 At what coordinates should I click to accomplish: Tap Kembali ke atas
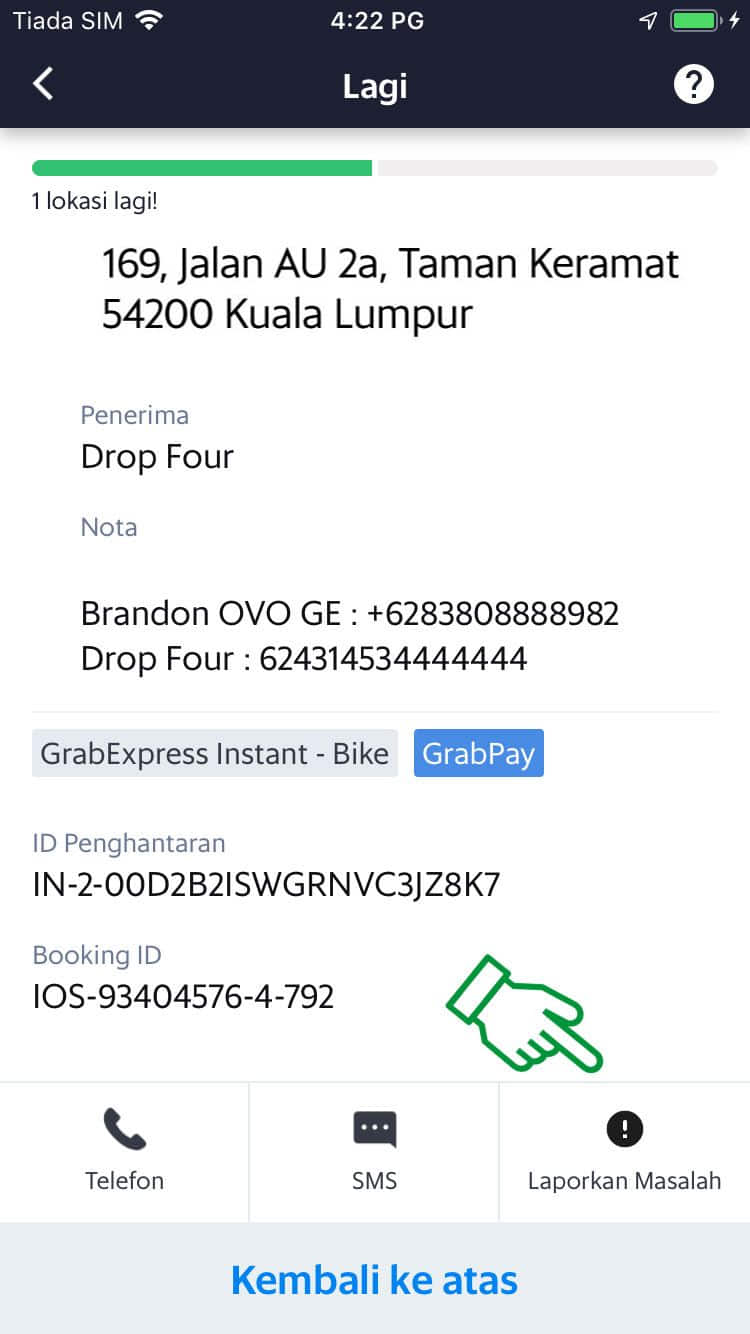pyautogui.click(x=375, y=1279)
